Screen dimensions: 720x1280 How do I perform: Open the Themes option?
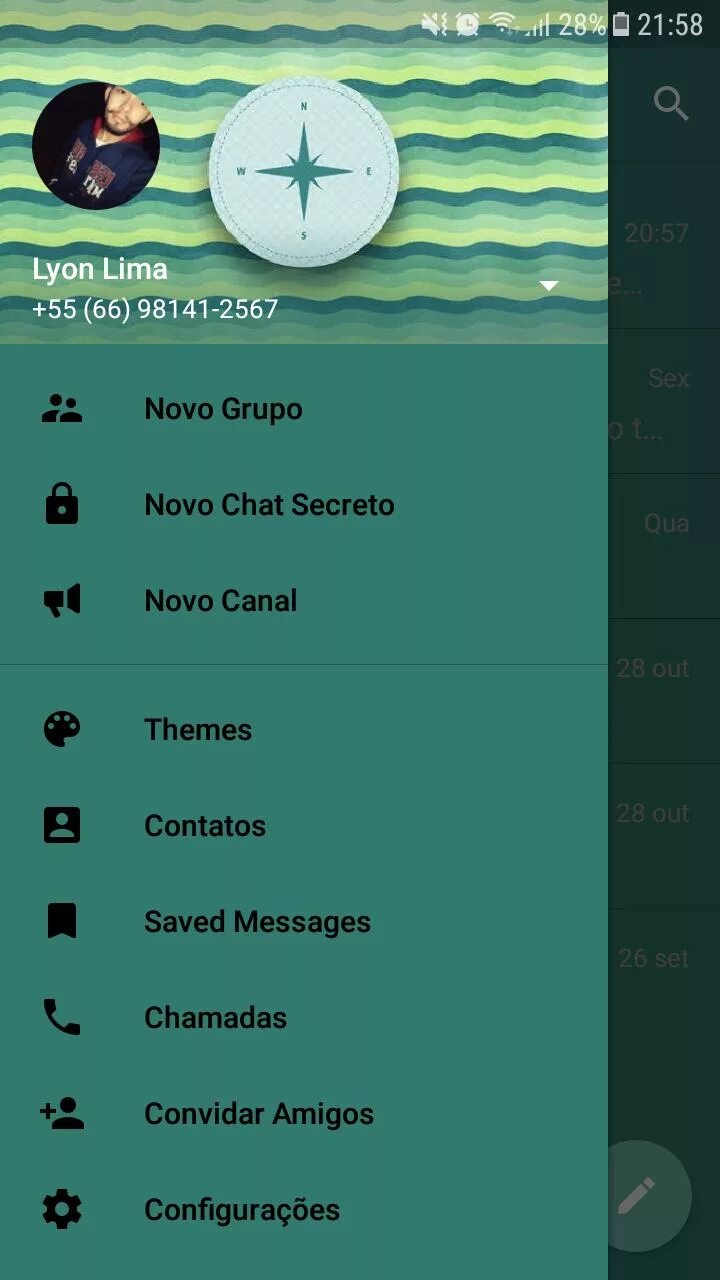click(x=304, y=730)
